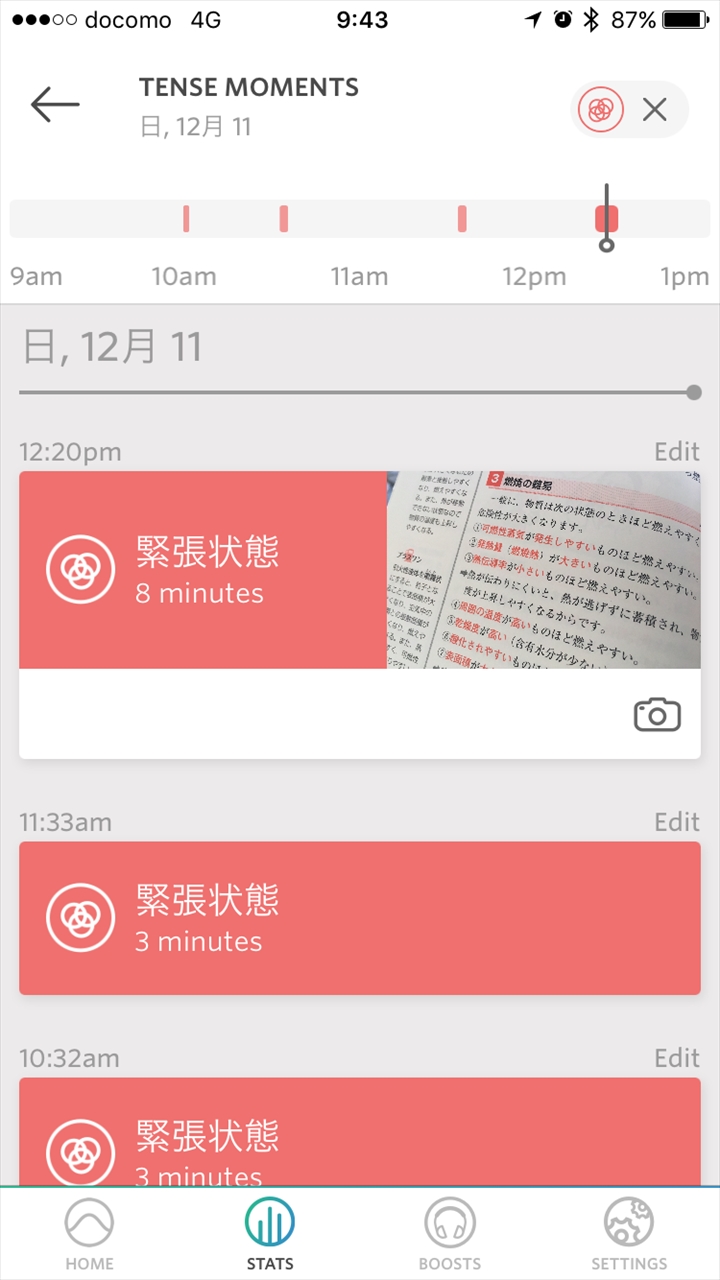Edit the 10:32am entry
The height and width of the screenshot is (1280, 720).
point(676,1058)
